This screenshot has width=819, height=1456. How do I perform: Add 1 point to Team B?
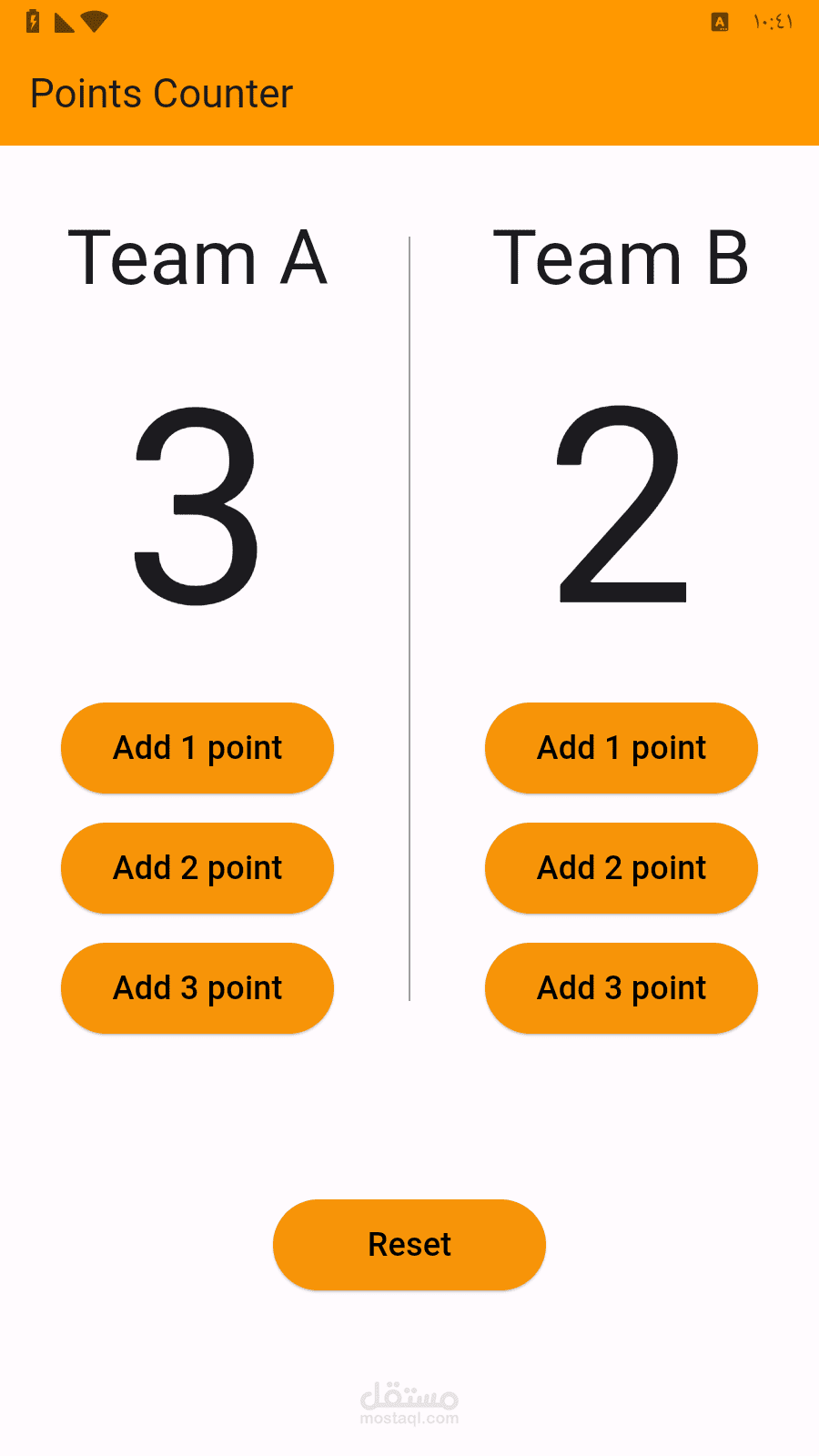622,748
